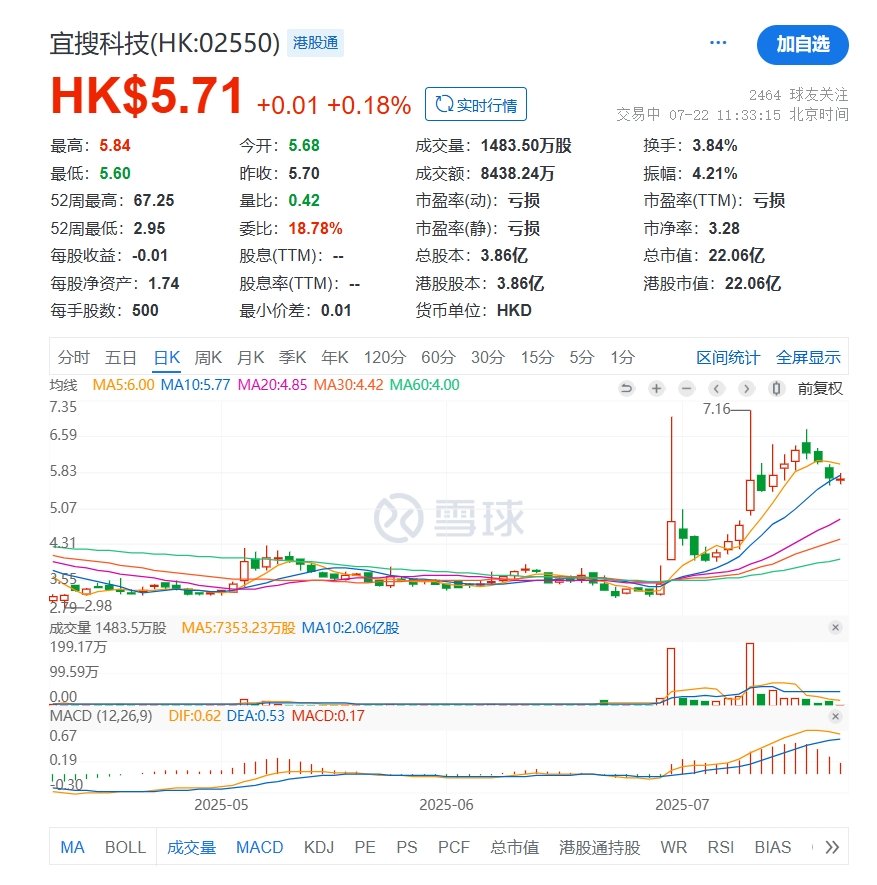Image resolution: width=877 pixels, height=885 pixels.
Task: Select the RSI indicator
Action: [x=720, y=847]
